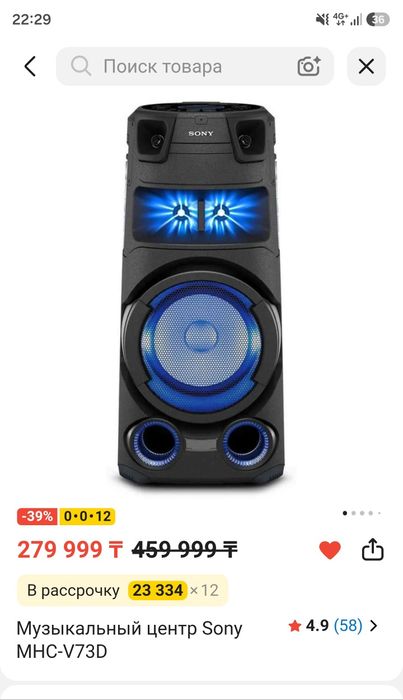Share this product

click(372, 550)
